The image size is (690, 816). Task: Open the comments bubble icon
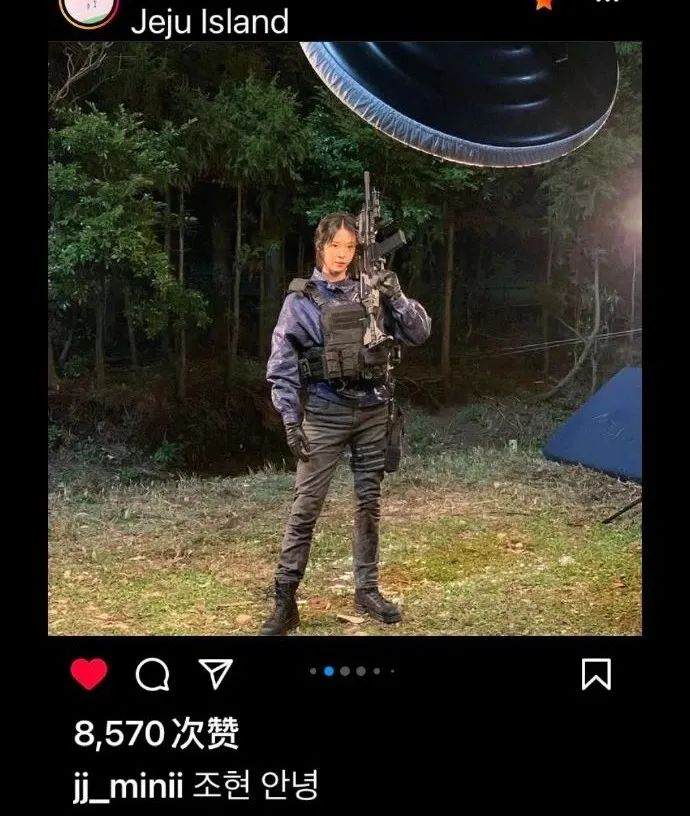(152, 675)
